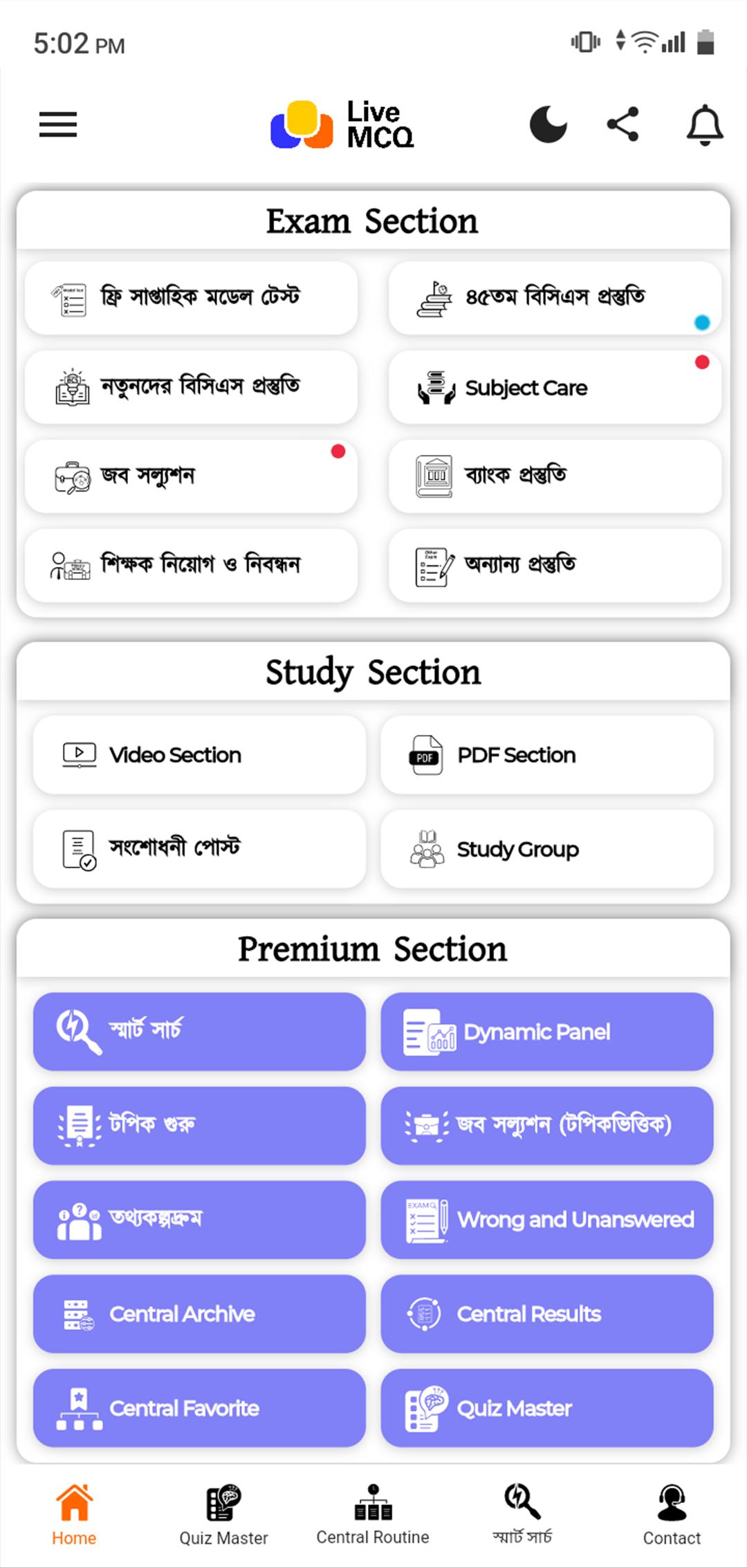Open Central Archive
This screenshot has height=1568, width=747.
pyautogui.click(x=200, y=1314)
